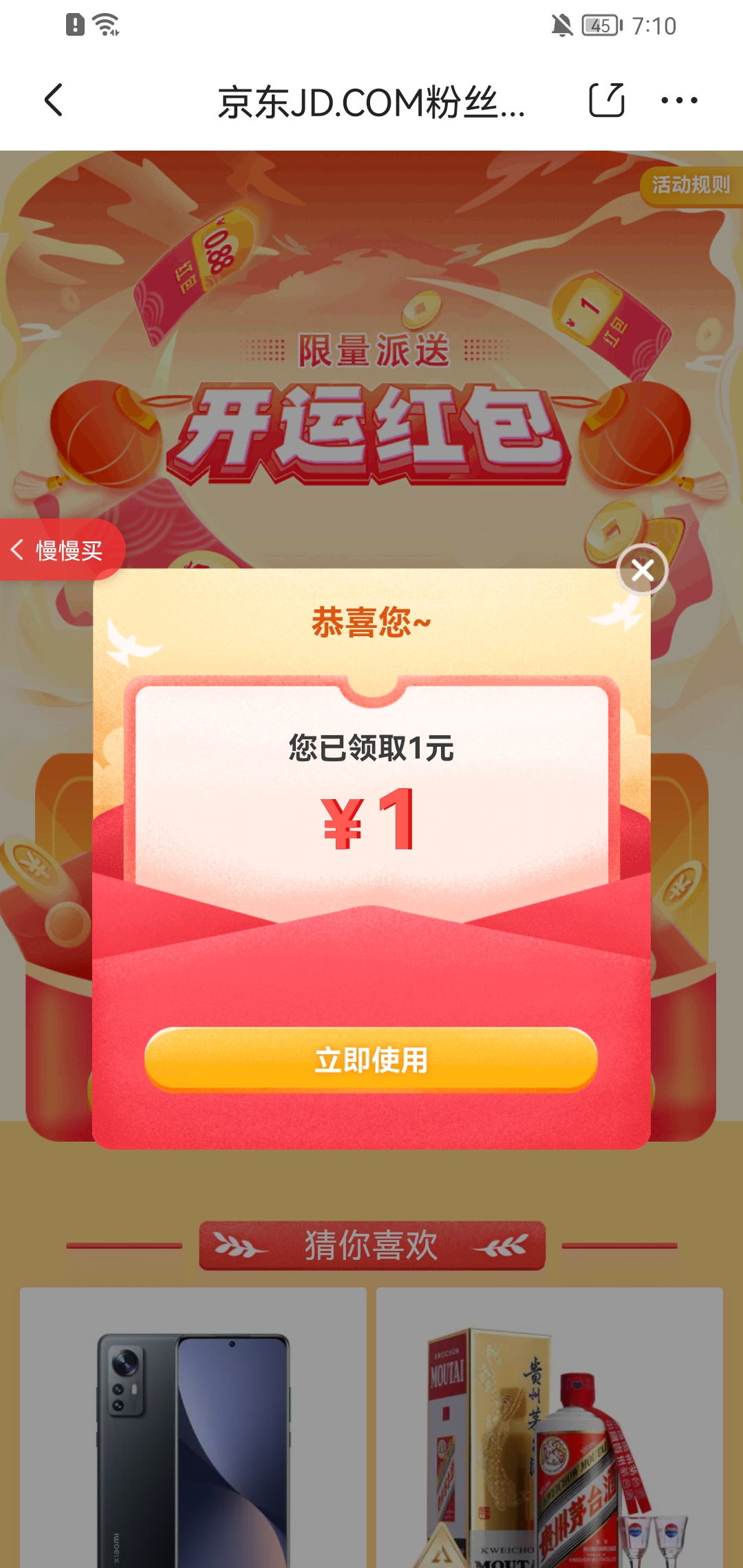Close the red packet popup
Screen dimensions: 743x1568
point(642,569)
